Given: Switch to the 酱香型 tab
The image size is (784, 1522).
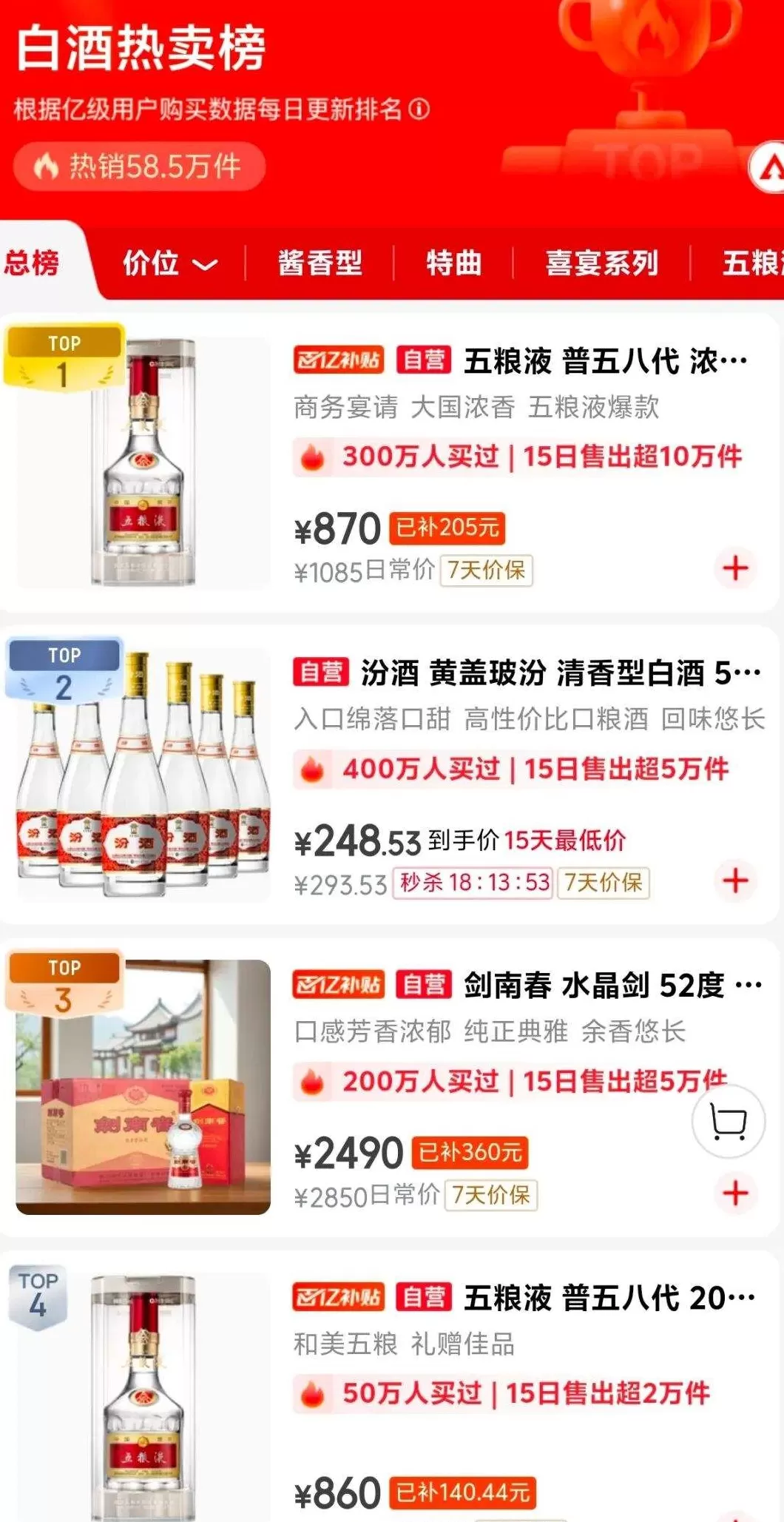Looking at the screenshot, I should tap(320, 263).
